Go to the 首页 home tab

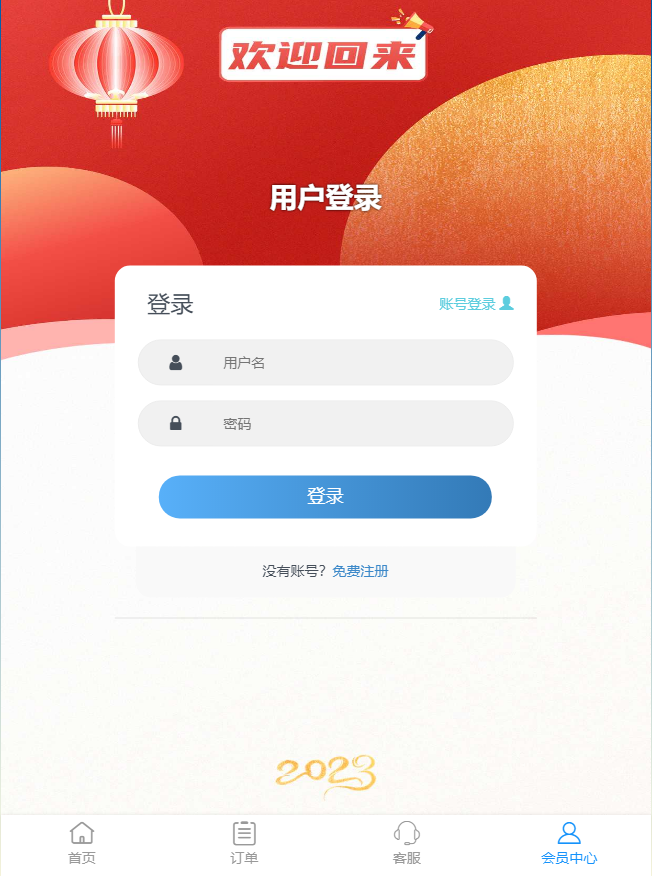pyautogui.click(x=82, y=843)
